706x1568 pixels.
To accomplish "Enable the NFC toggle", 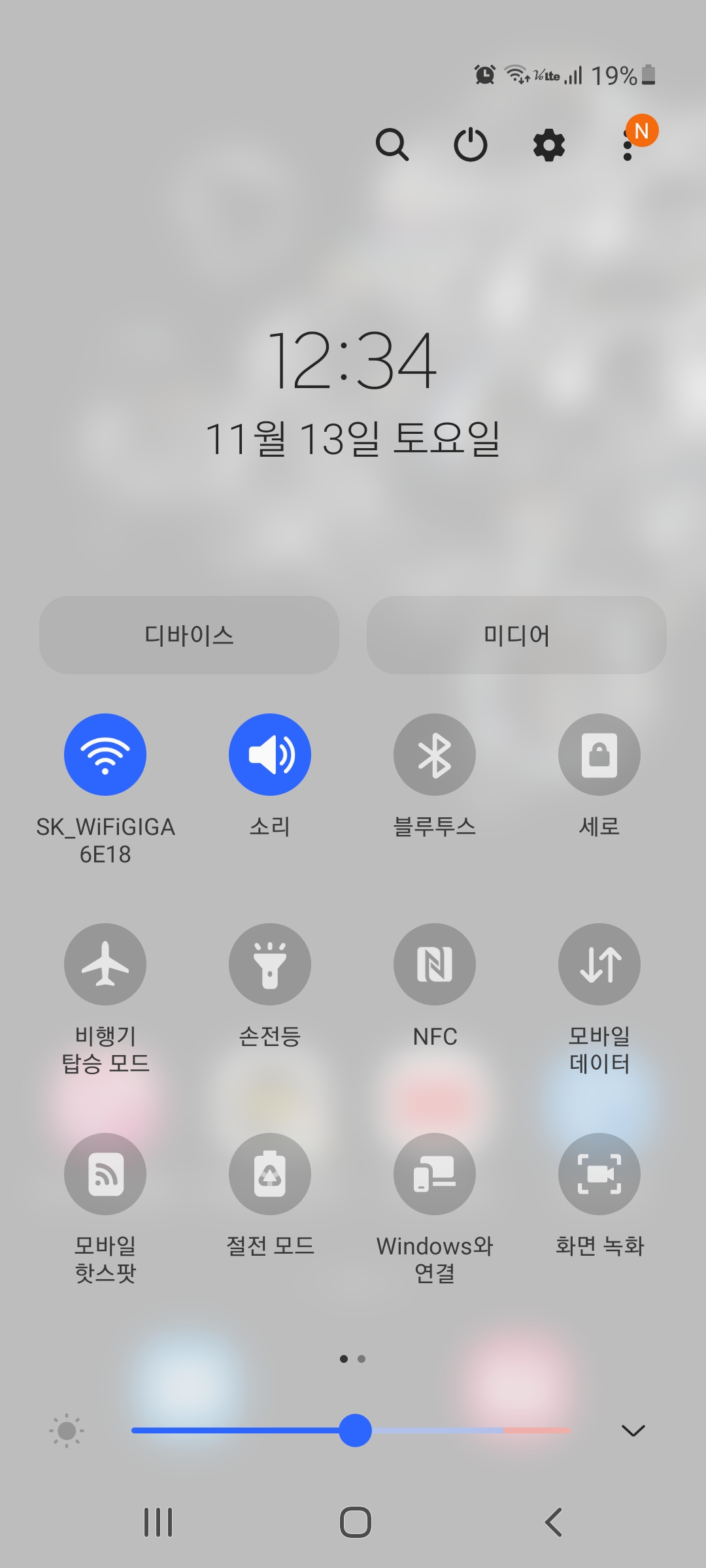I will coord(435,964).
